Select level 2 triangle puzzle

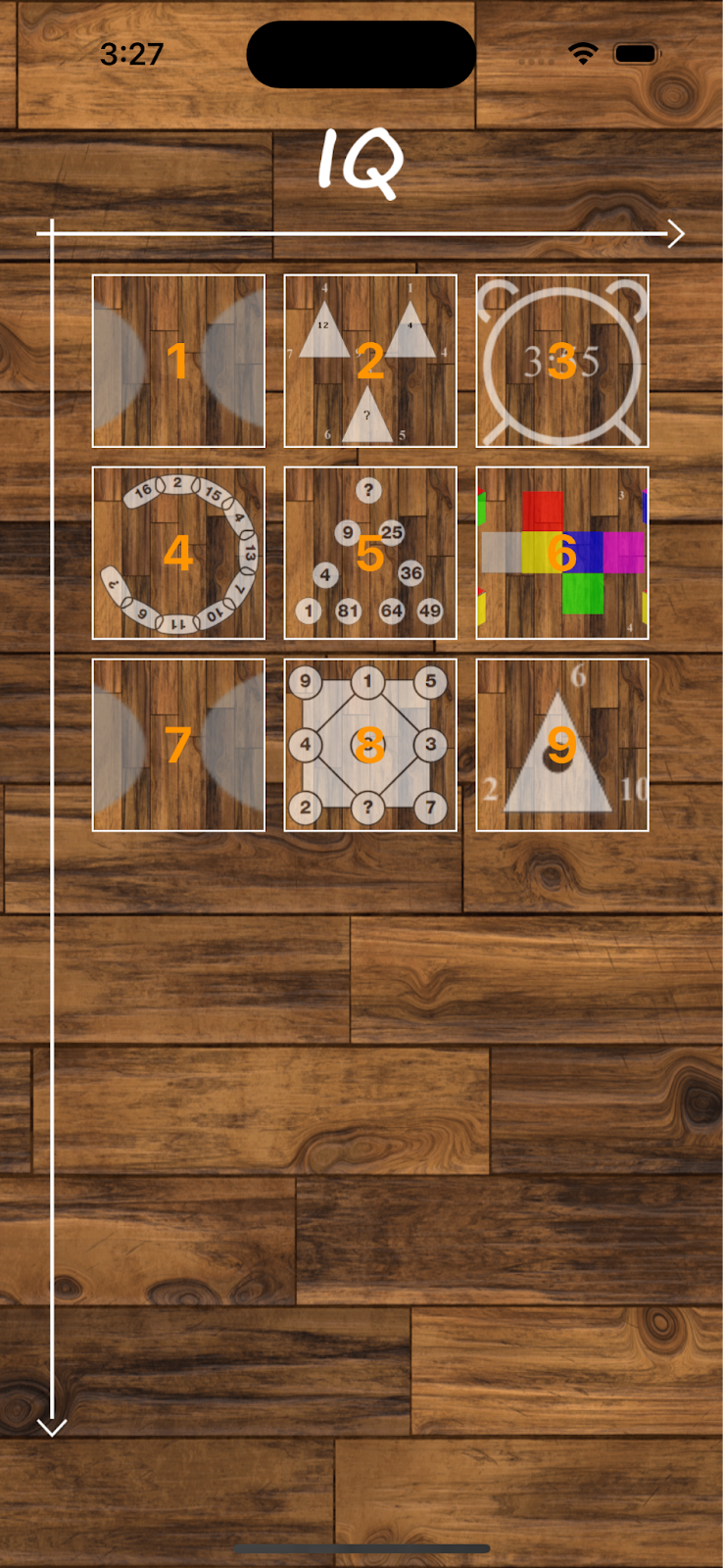[370, 361]
